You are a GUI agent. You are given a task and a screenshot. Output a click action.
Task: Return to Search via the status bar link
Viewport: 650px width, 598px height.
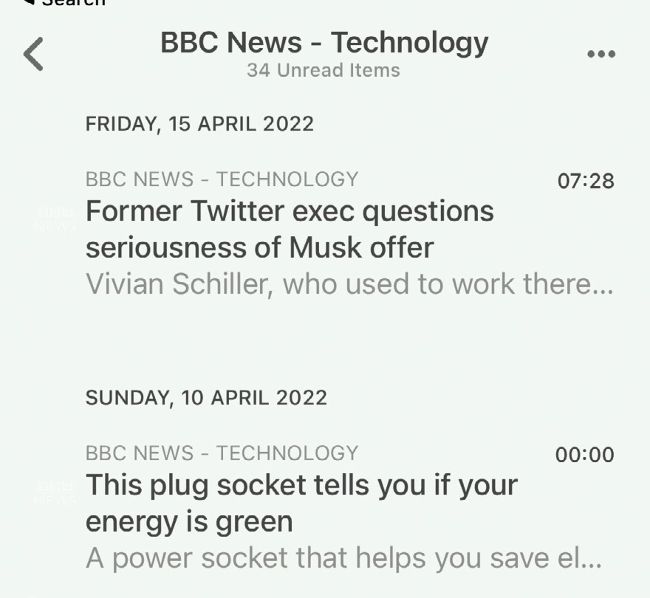click(66, 3)
